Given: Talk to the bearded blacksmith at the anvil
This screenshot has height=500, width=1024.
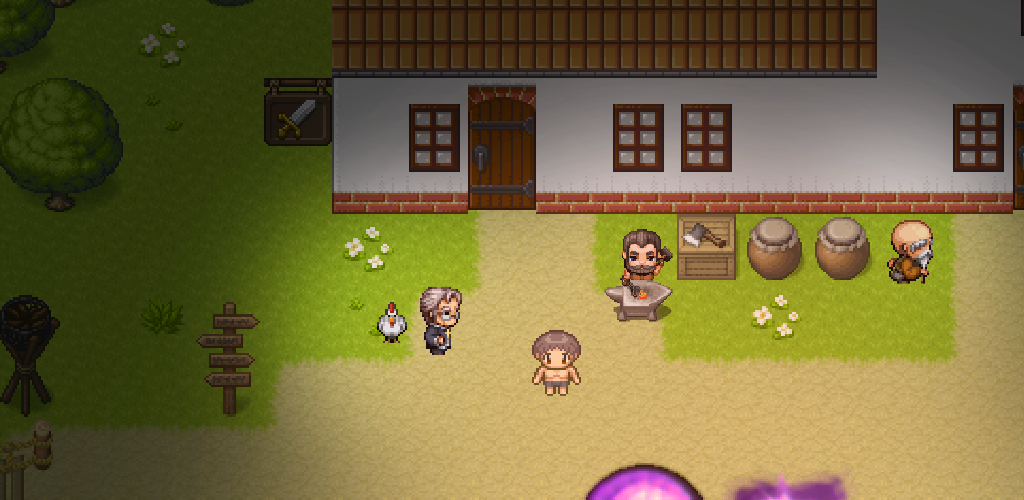Looking at the screenshot, I should coord(645,258).
